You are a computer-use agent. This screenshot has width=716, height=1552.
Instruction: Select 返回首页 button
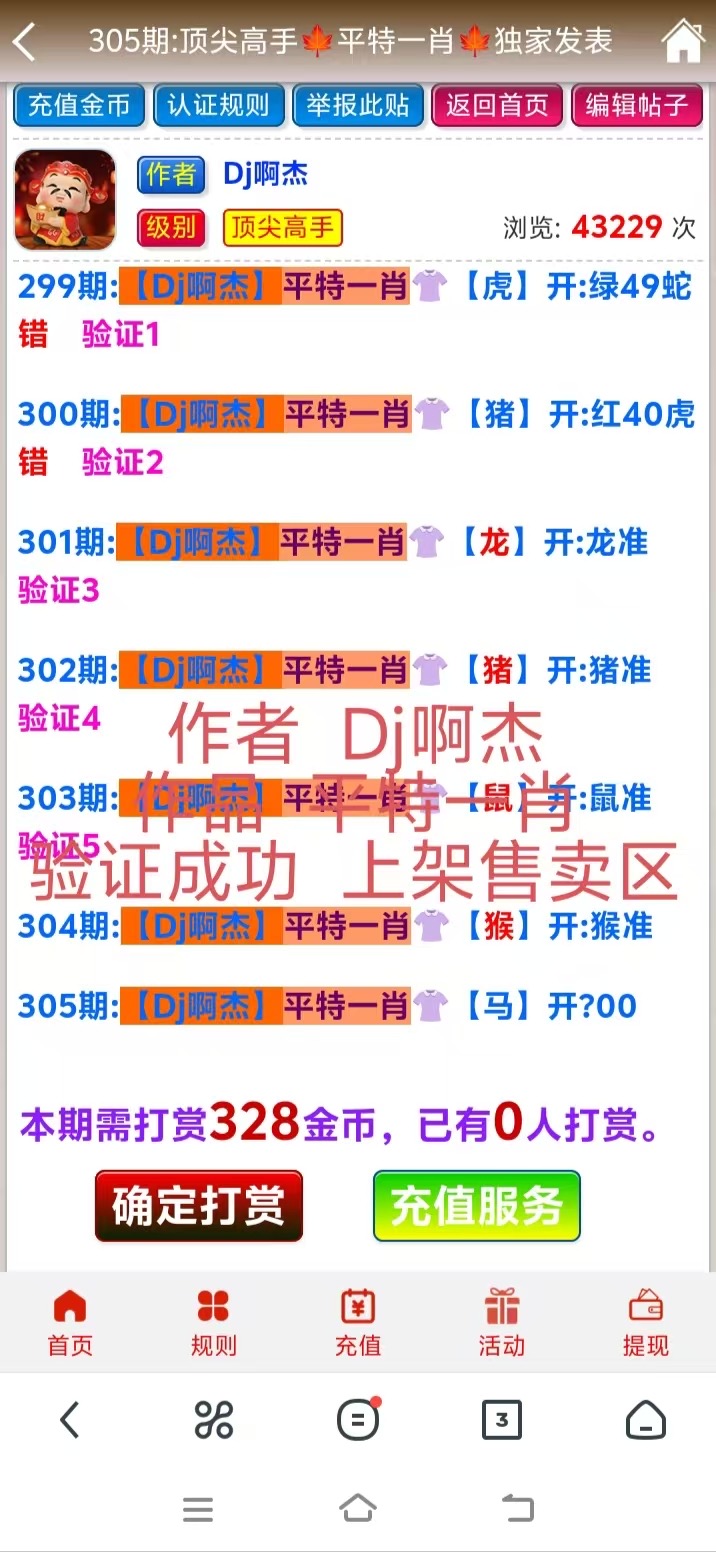click(x=497, y=106)
